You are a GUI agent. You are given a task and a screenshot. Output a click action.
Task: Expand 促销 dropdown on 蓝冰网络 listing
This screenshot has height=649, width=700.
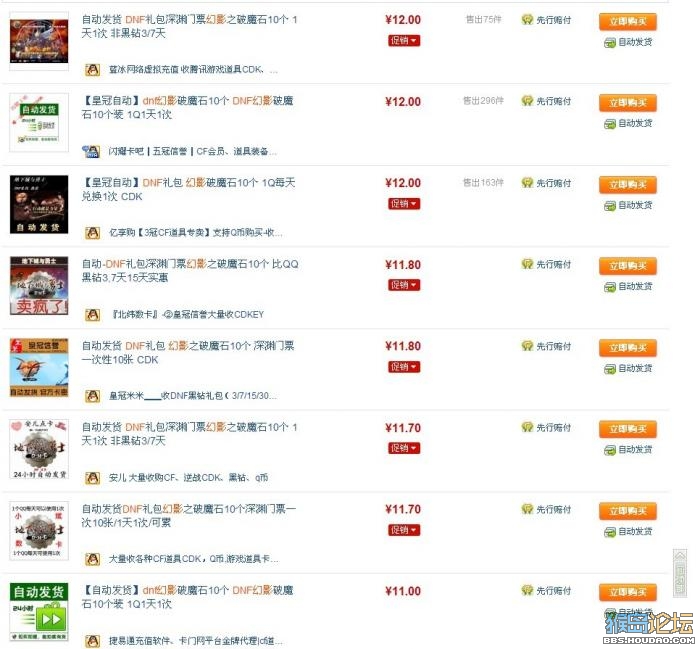pyautogui.click(x=404, y=40)
